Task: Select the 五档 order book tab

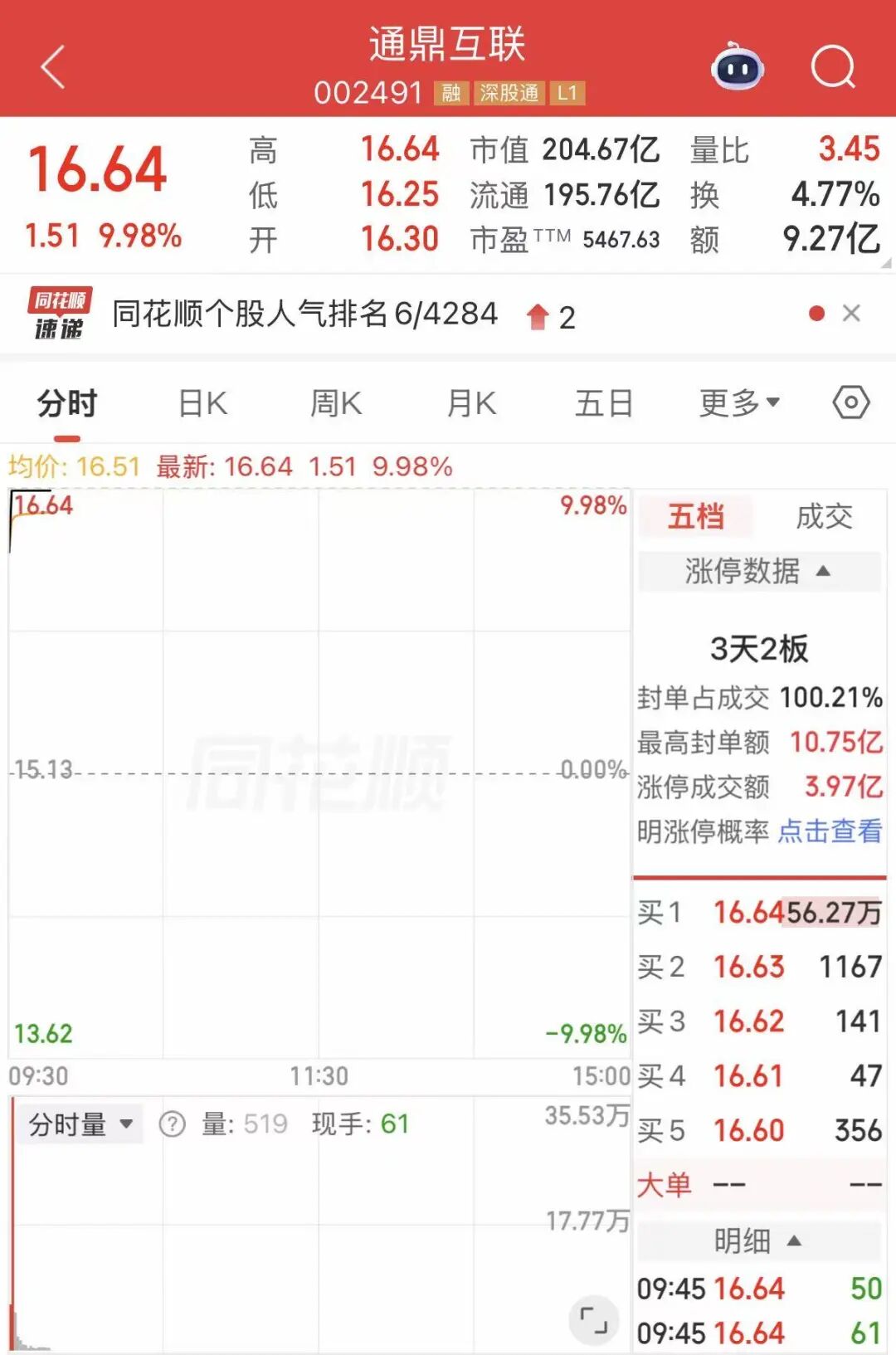Action: coord(695,517)
